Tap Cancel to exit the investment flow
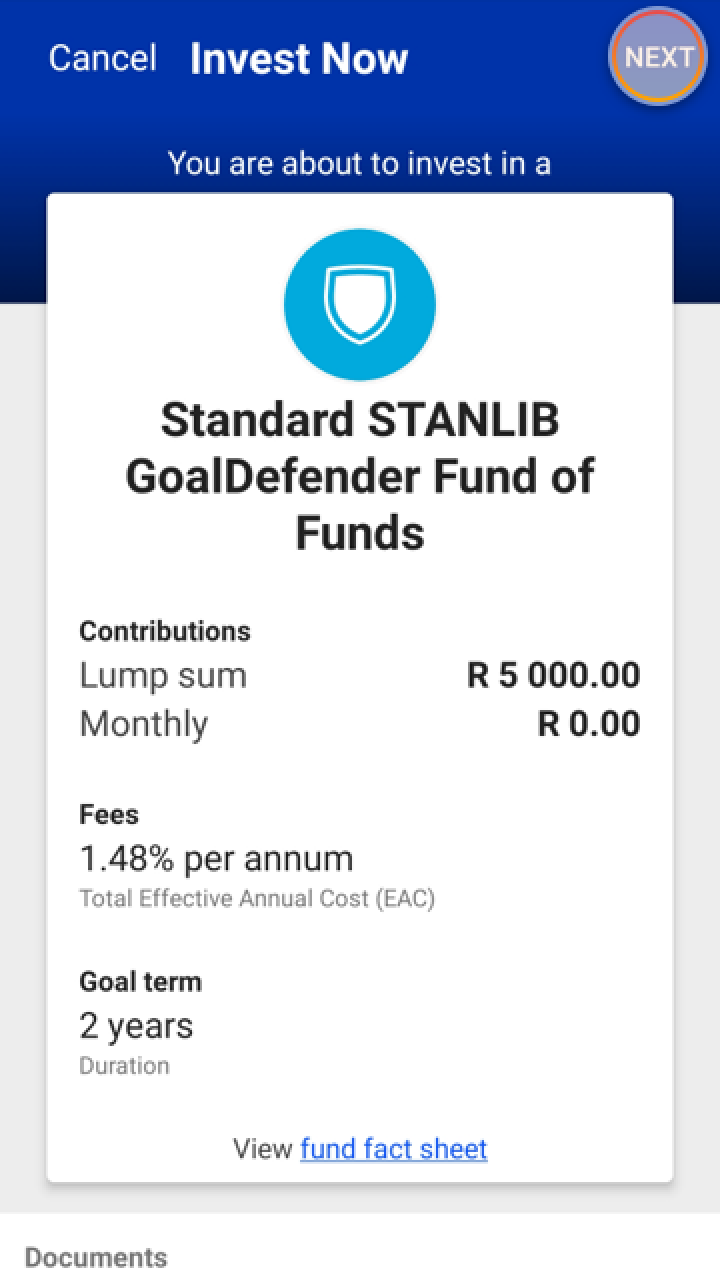 point(102,58)
